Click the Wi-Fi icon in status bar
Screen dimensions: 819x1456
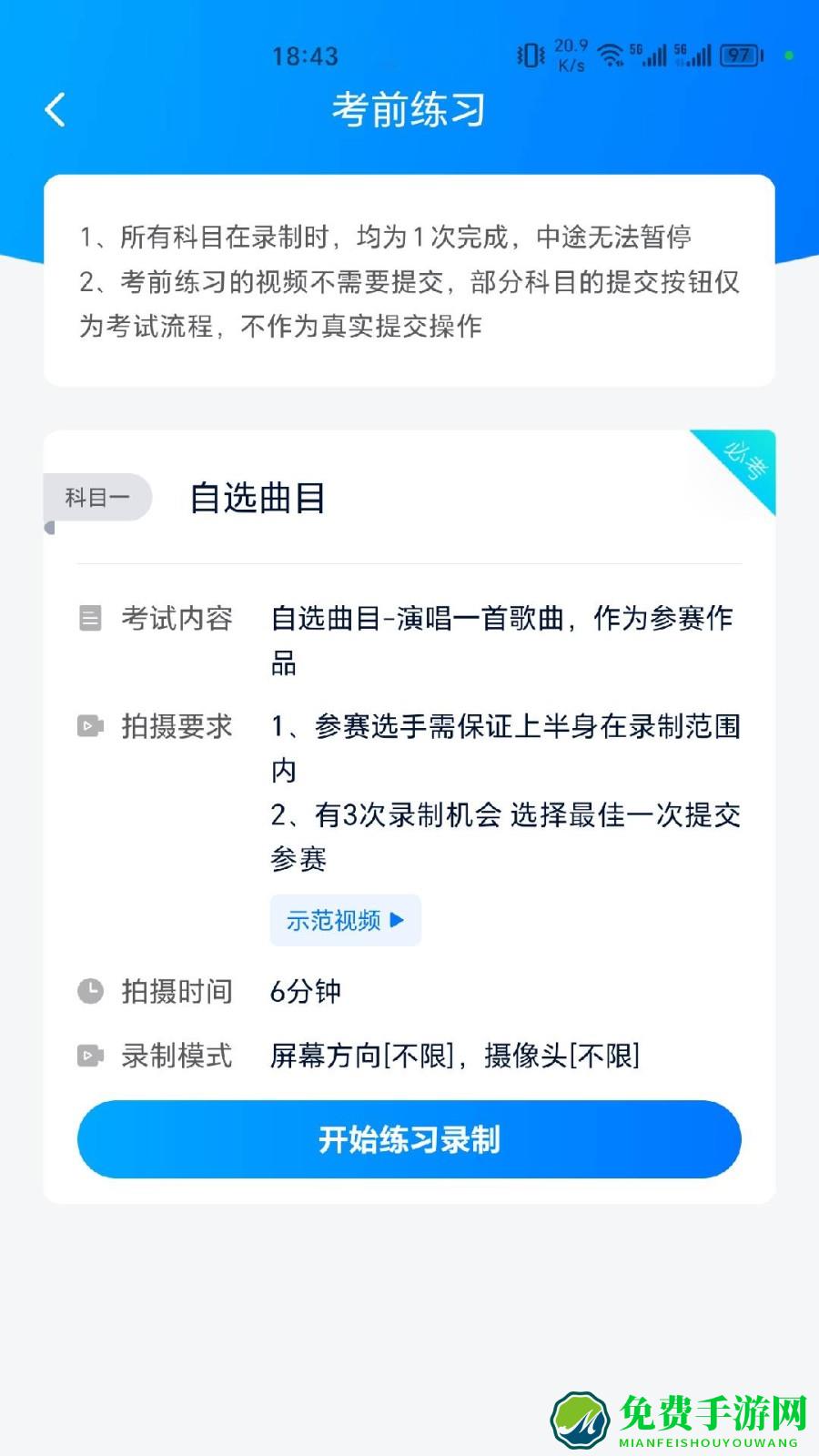612,55
